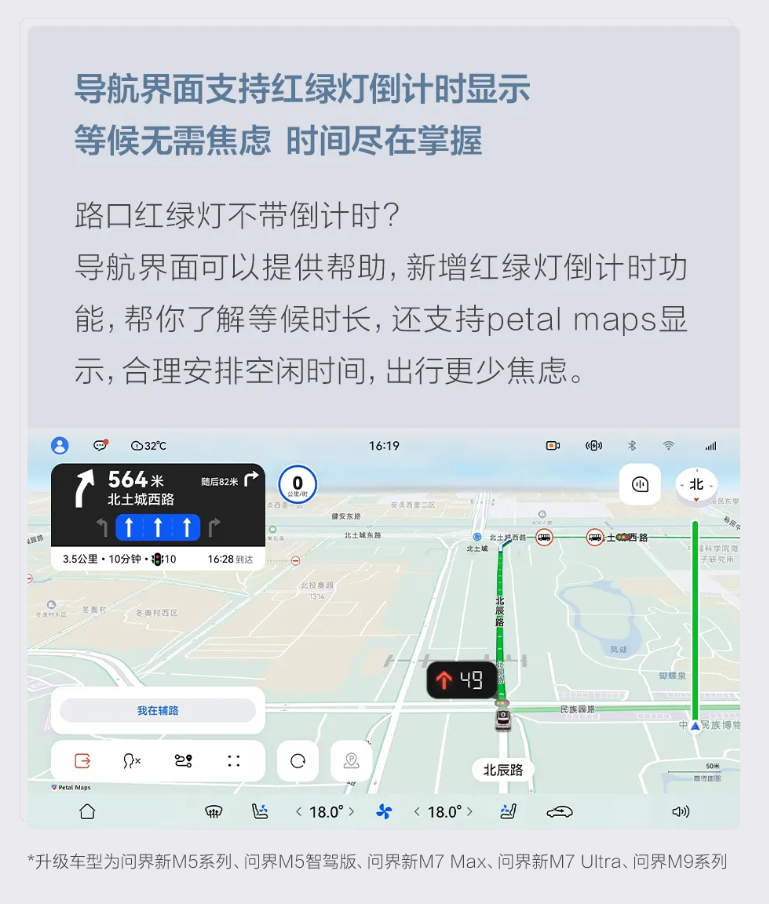Decrease the driver temperature below 18.0°
This screenshot has height=904, width=769.
coord(298,812)
